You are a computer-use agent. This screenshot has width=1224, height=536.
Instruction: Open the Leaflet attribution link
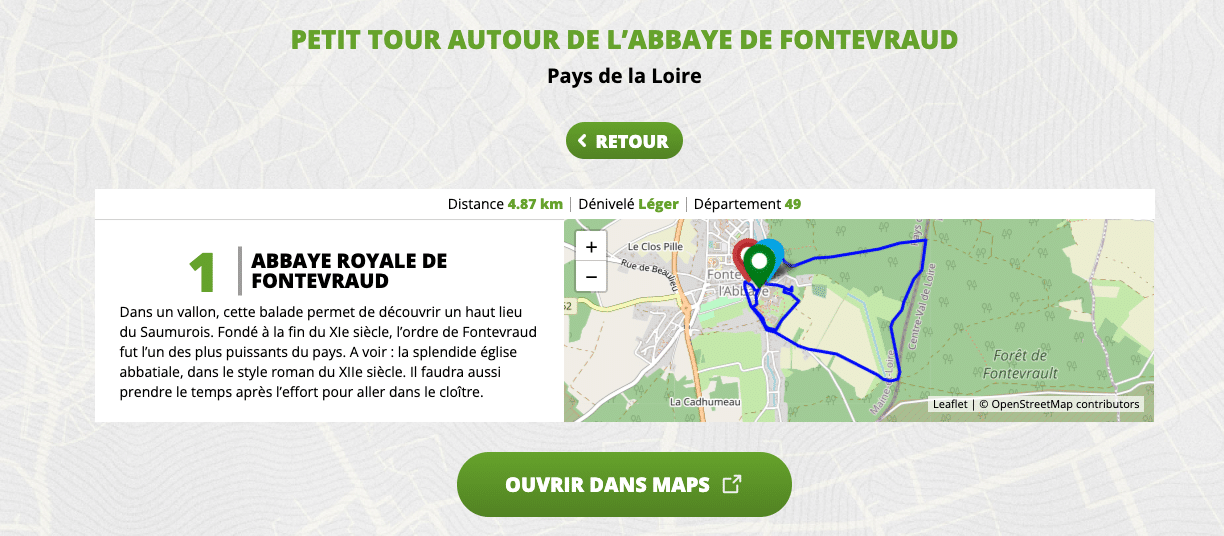coord(950,405)
